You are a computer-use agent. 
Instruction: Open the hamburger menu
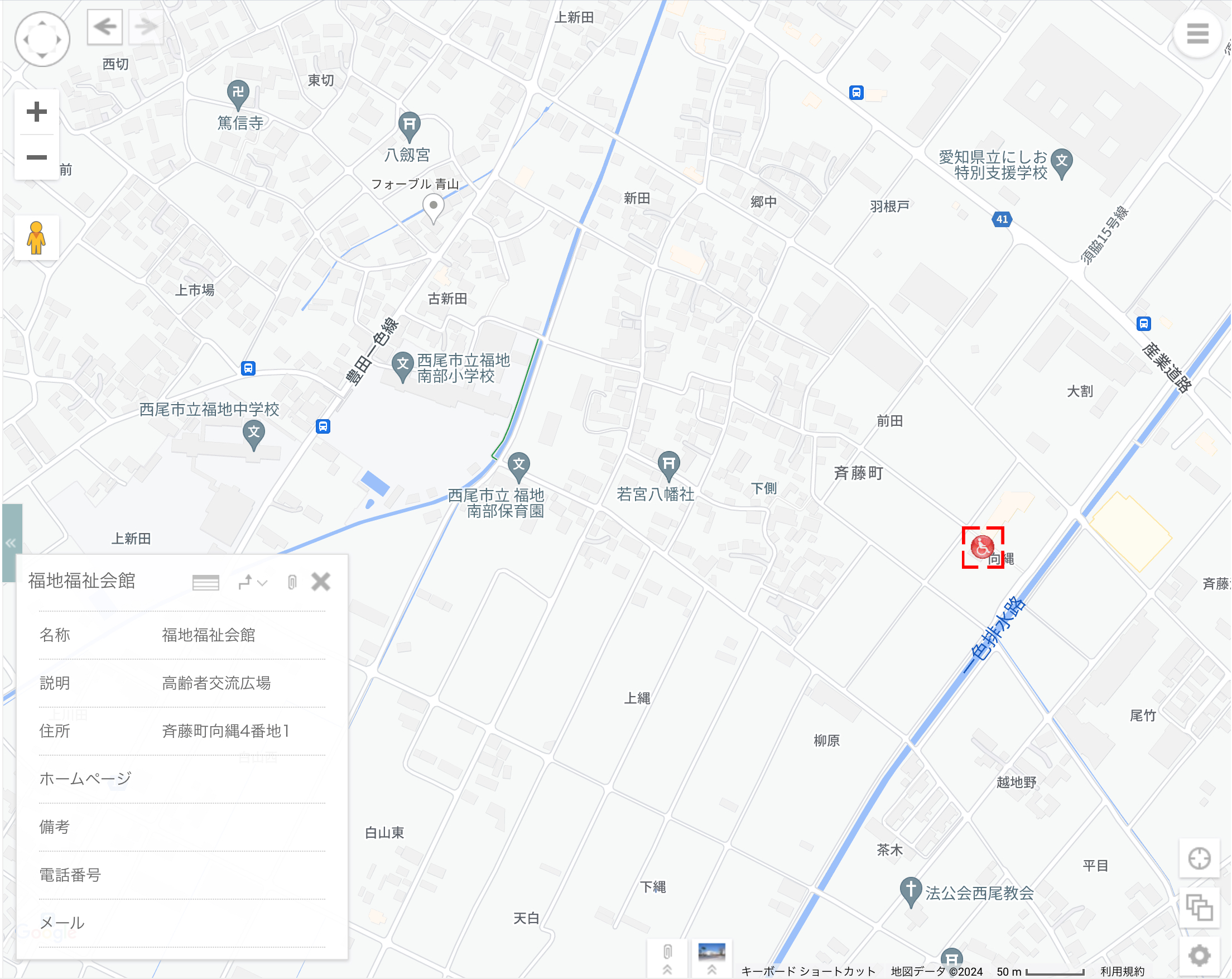tap(1197, 33)
